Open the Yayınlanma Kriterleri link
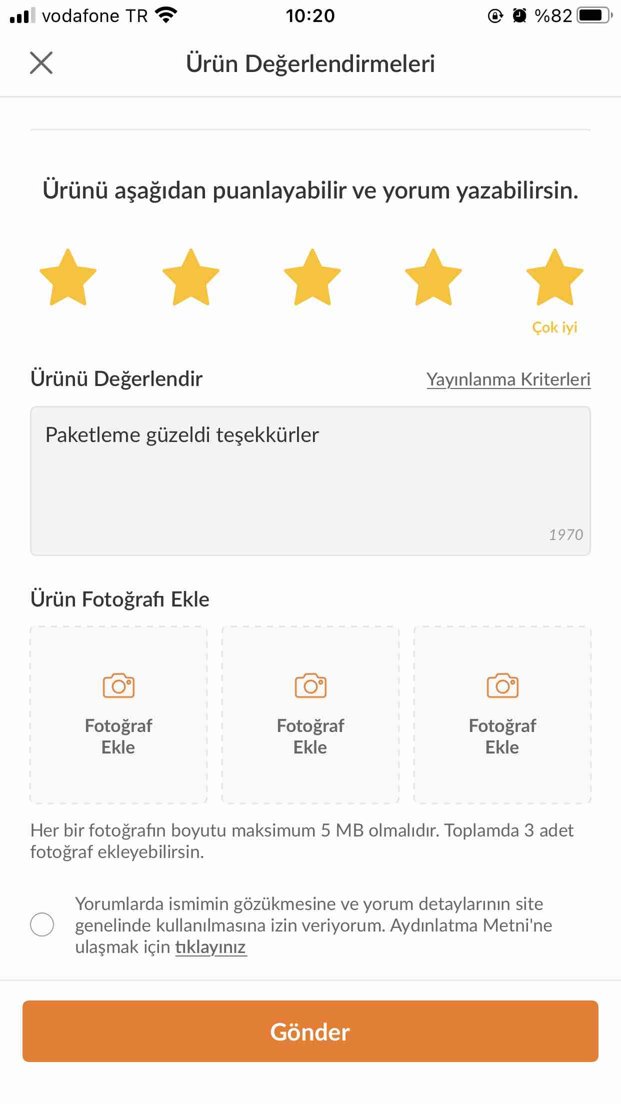Viewport: 621px width, 1104px height. click(x=508, y=380)
